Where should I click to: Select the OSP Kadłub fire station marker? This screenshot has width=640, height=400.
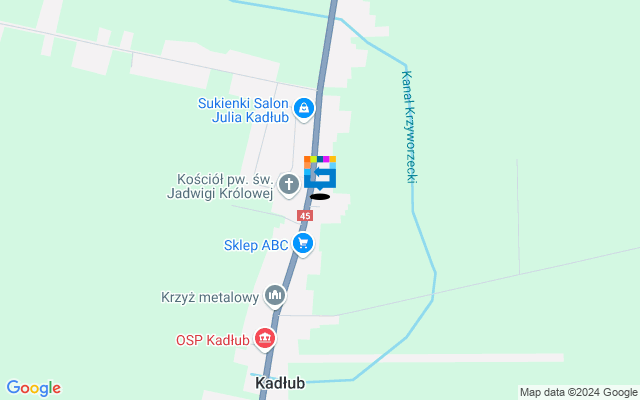click(265, 340)
